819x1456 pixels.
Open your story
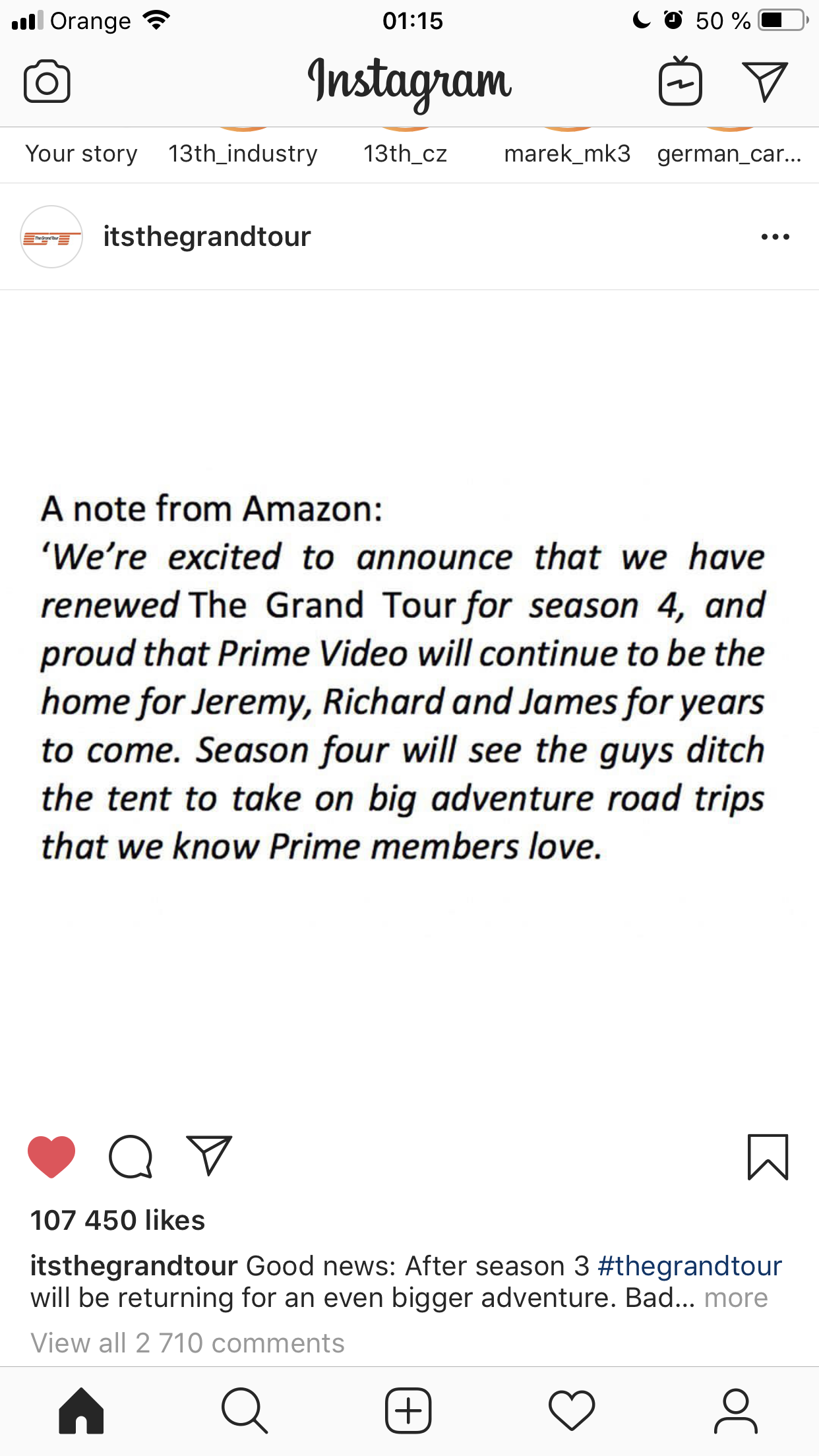81,153
